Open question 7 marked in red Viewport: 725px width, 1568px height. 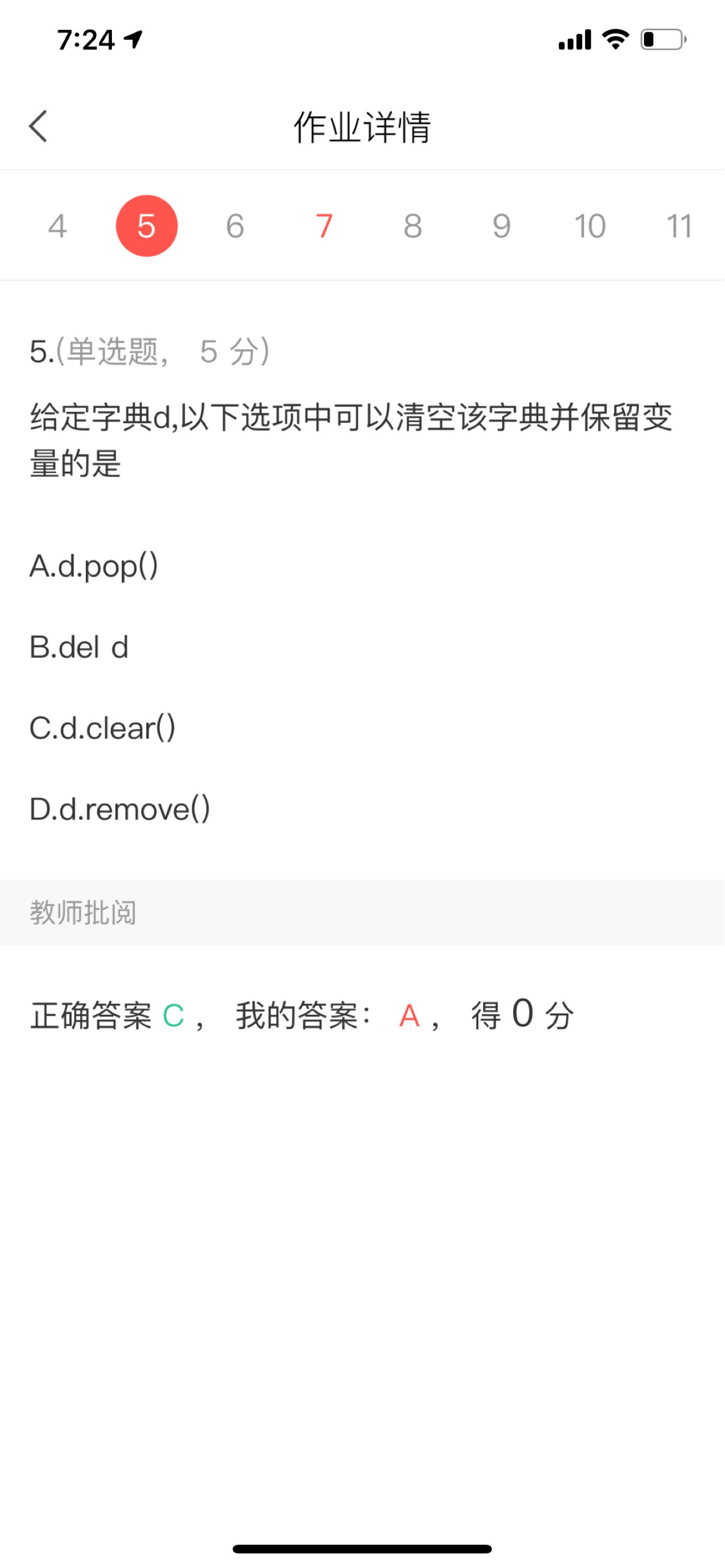(323, 225)
